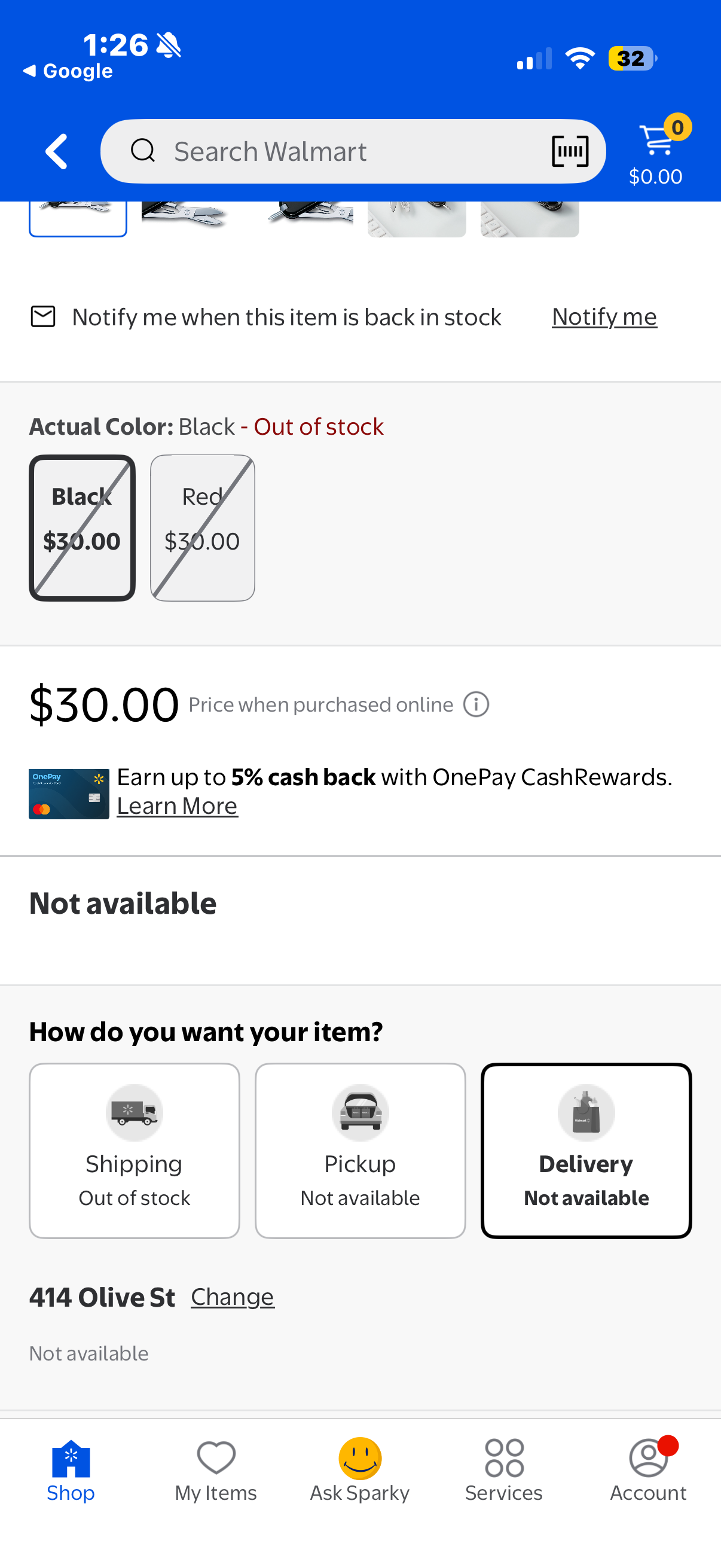Screen dimensions: 721x1568
Task: Select the Red color option
Action: (203, 527)
